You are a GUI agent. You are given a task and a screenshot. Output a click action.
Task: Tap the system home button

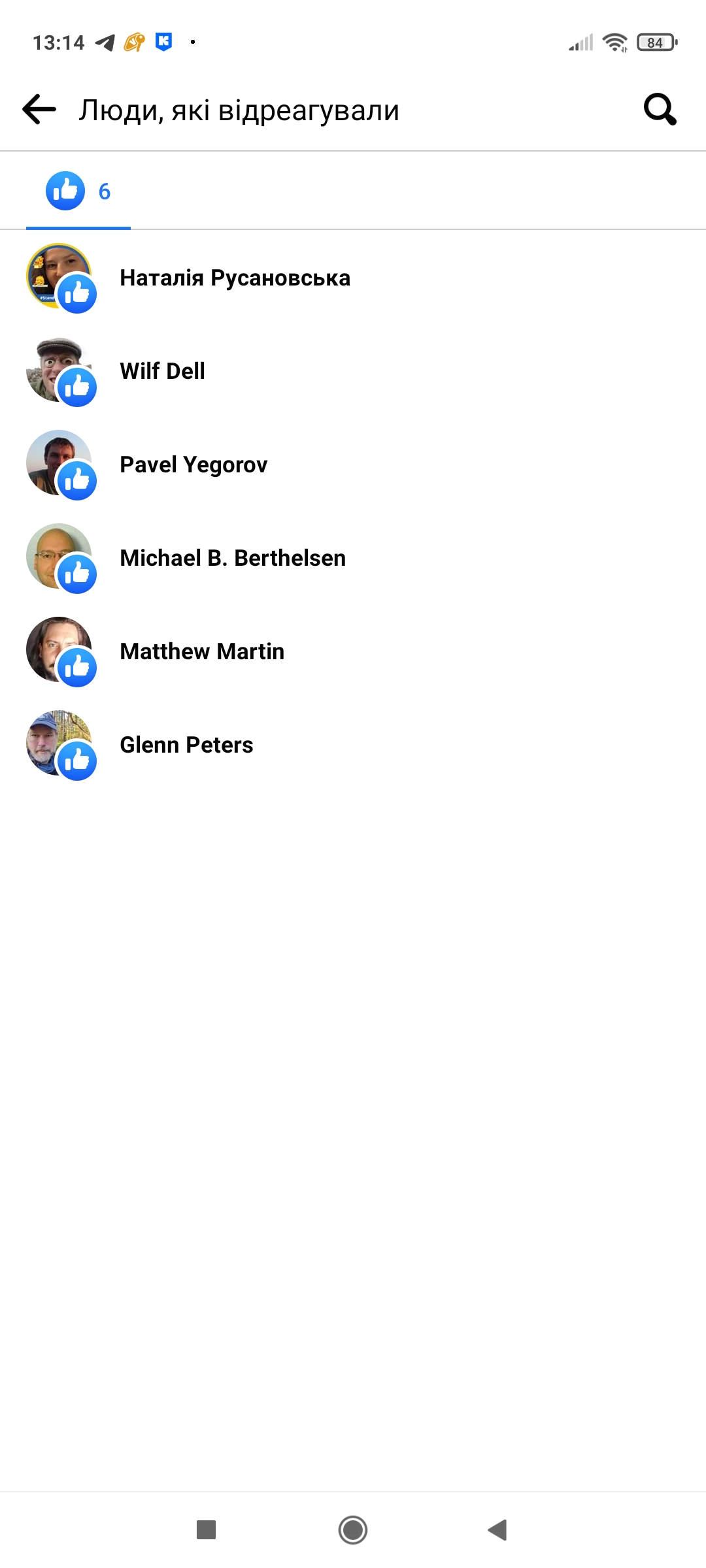pos(353,1529)
